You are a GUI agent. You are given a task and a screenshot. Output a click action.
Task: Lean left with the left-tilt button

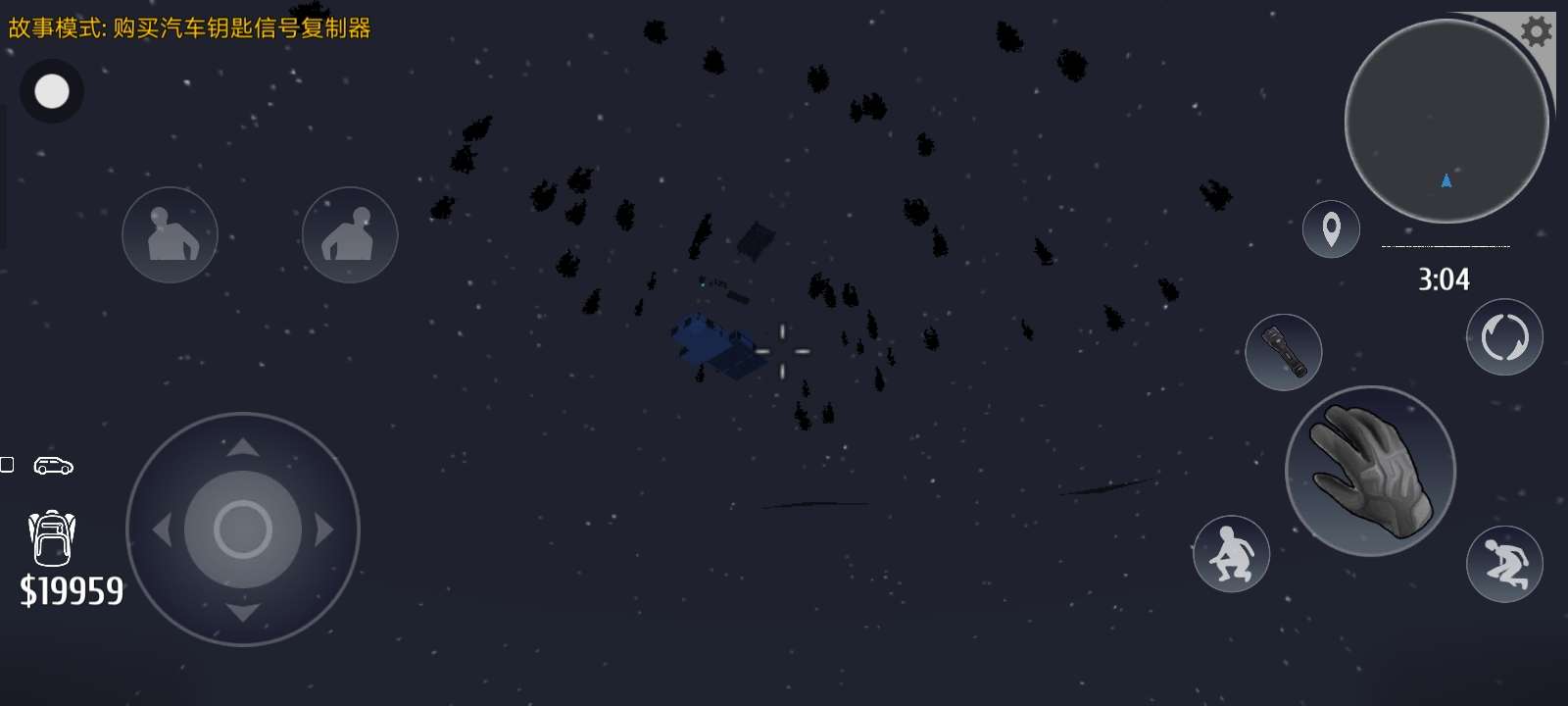coord(170,235)
